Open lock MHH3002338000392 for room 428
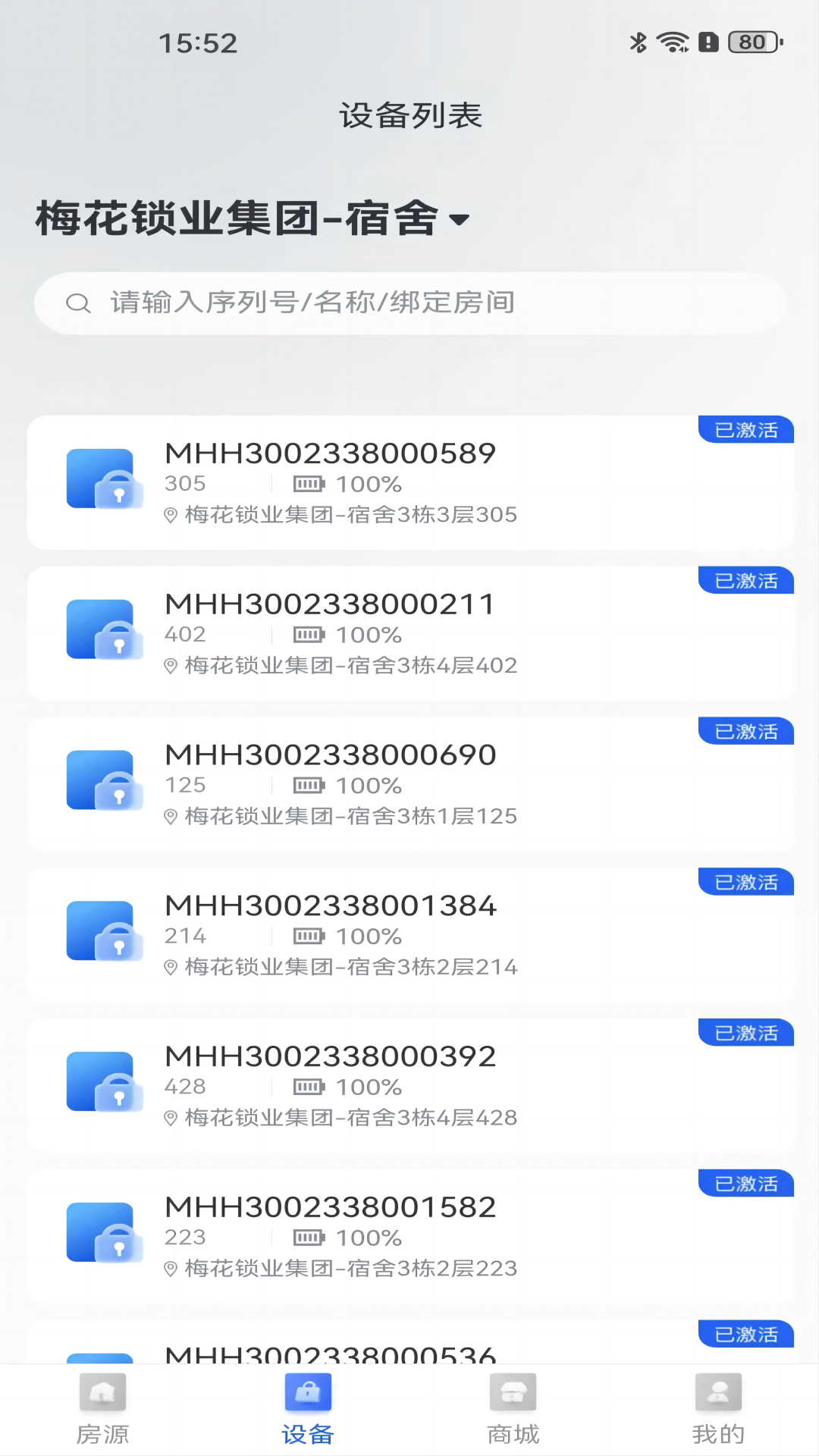Viewport: 819px width, 1456px height. [x=409, y=1086]
